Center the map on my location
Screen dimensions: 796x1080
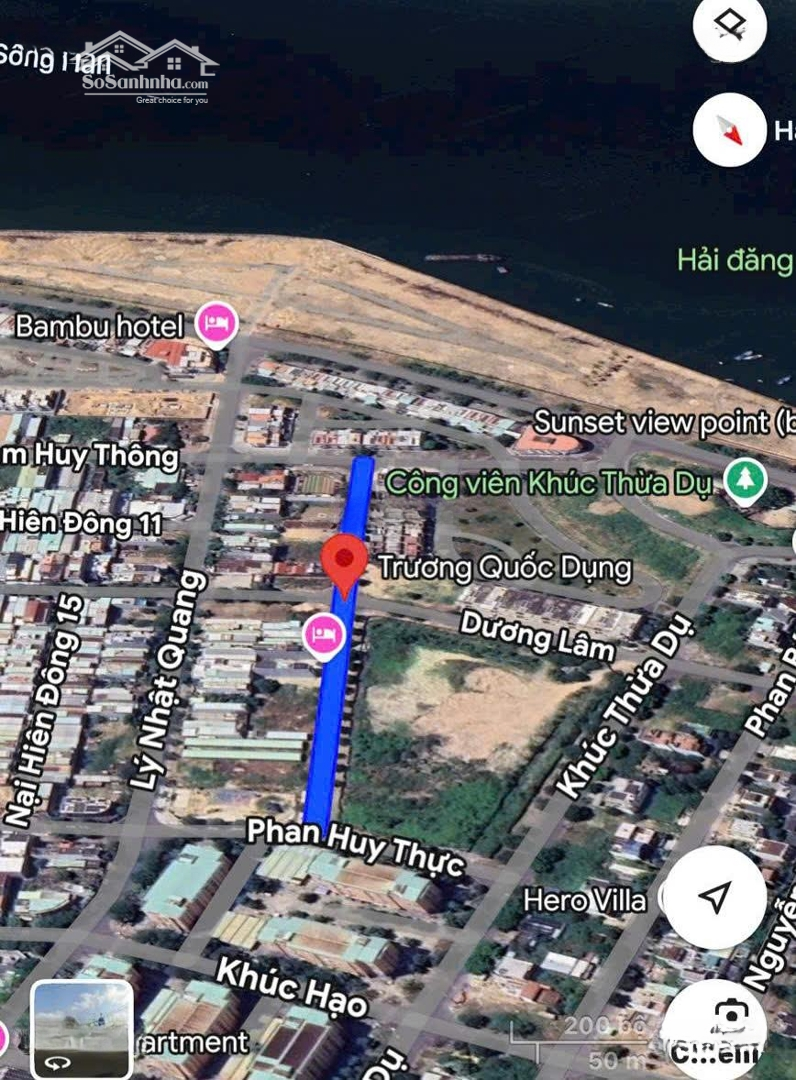715,897
